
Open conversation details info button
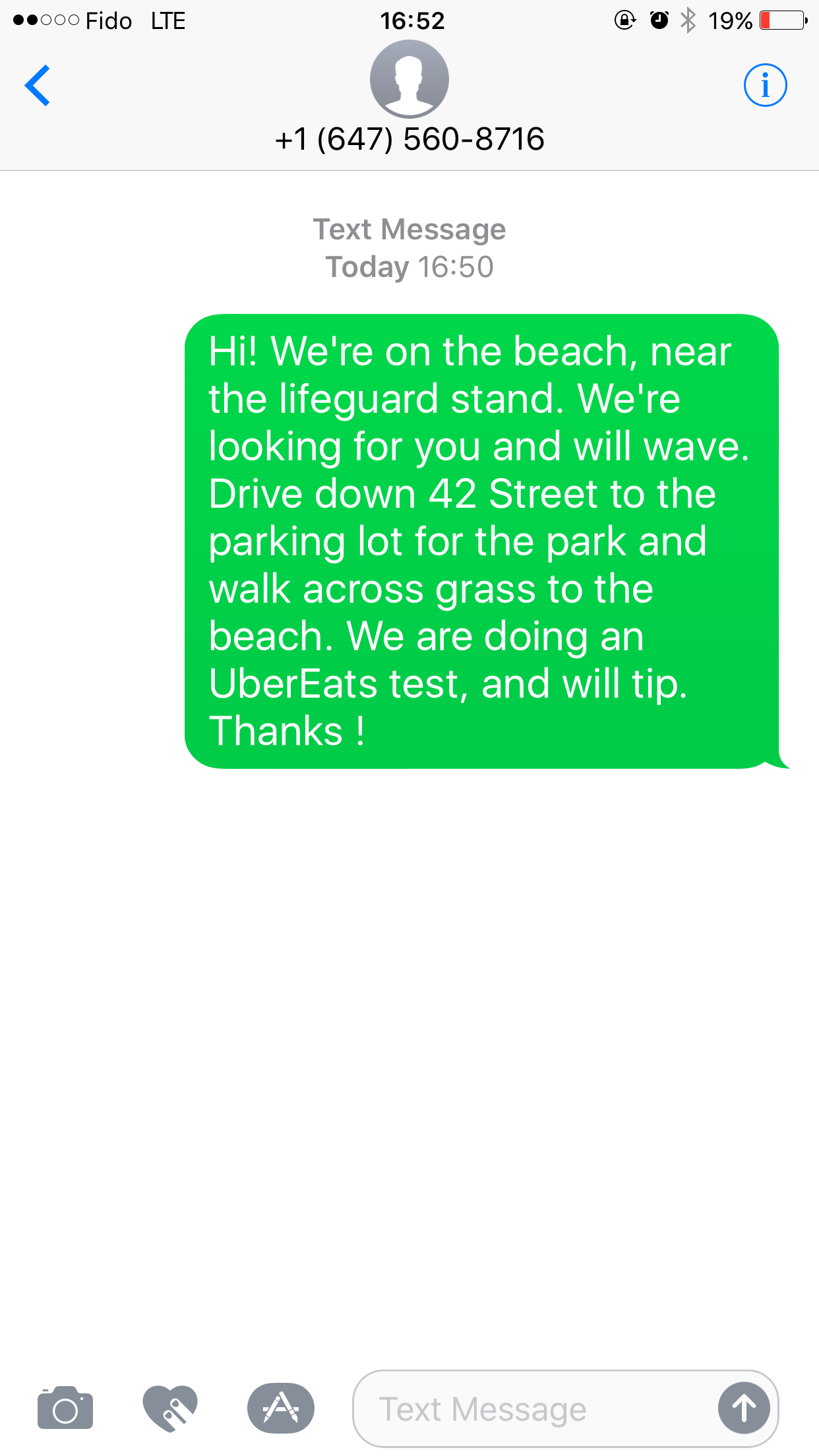765,86
